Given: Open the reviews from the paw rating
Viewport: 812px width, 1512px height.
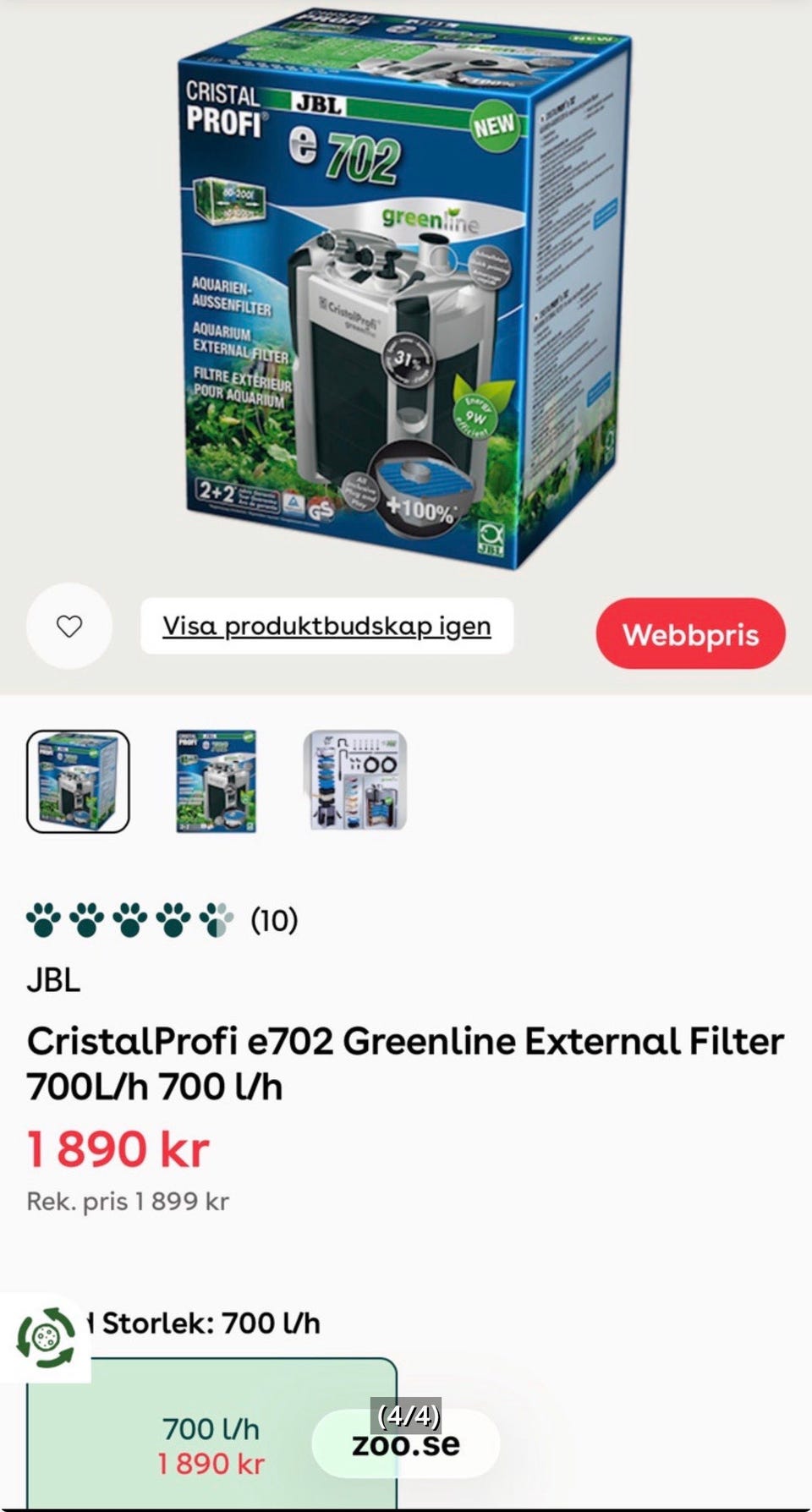Looking at the screenshot, I should point(162,920).
